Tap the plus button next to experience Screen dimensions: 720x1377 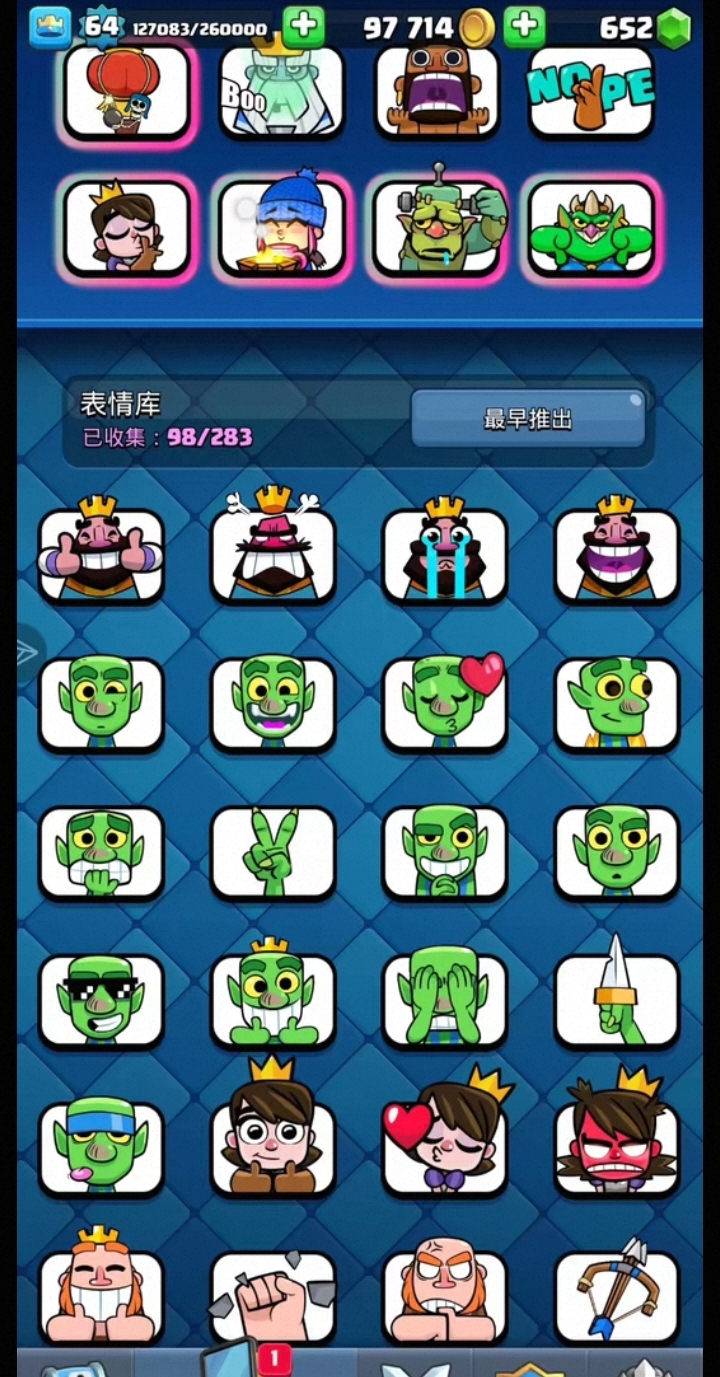pos(303,26)
